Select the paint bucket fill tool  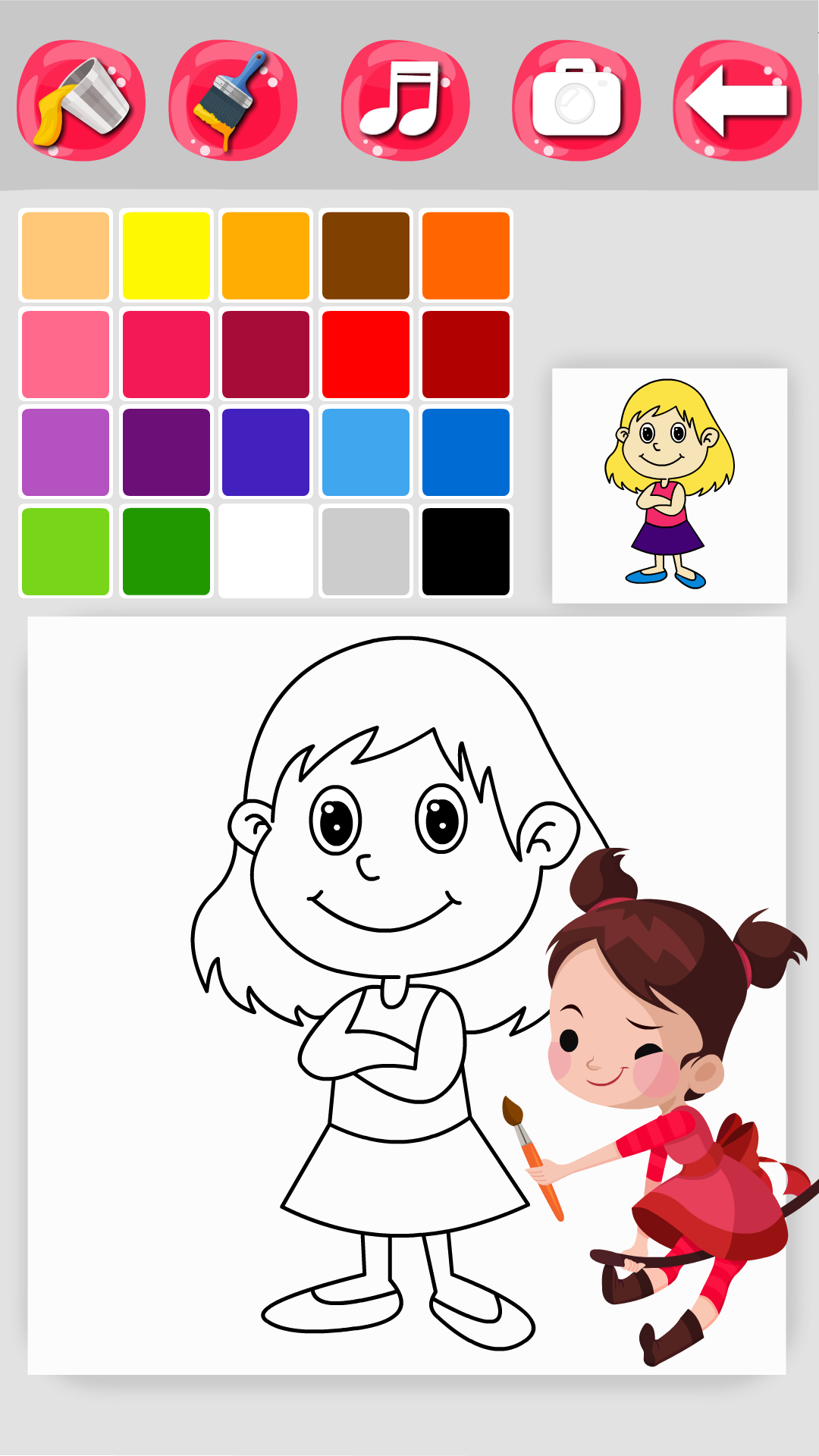pyautogui.click(x=81, y=100)
